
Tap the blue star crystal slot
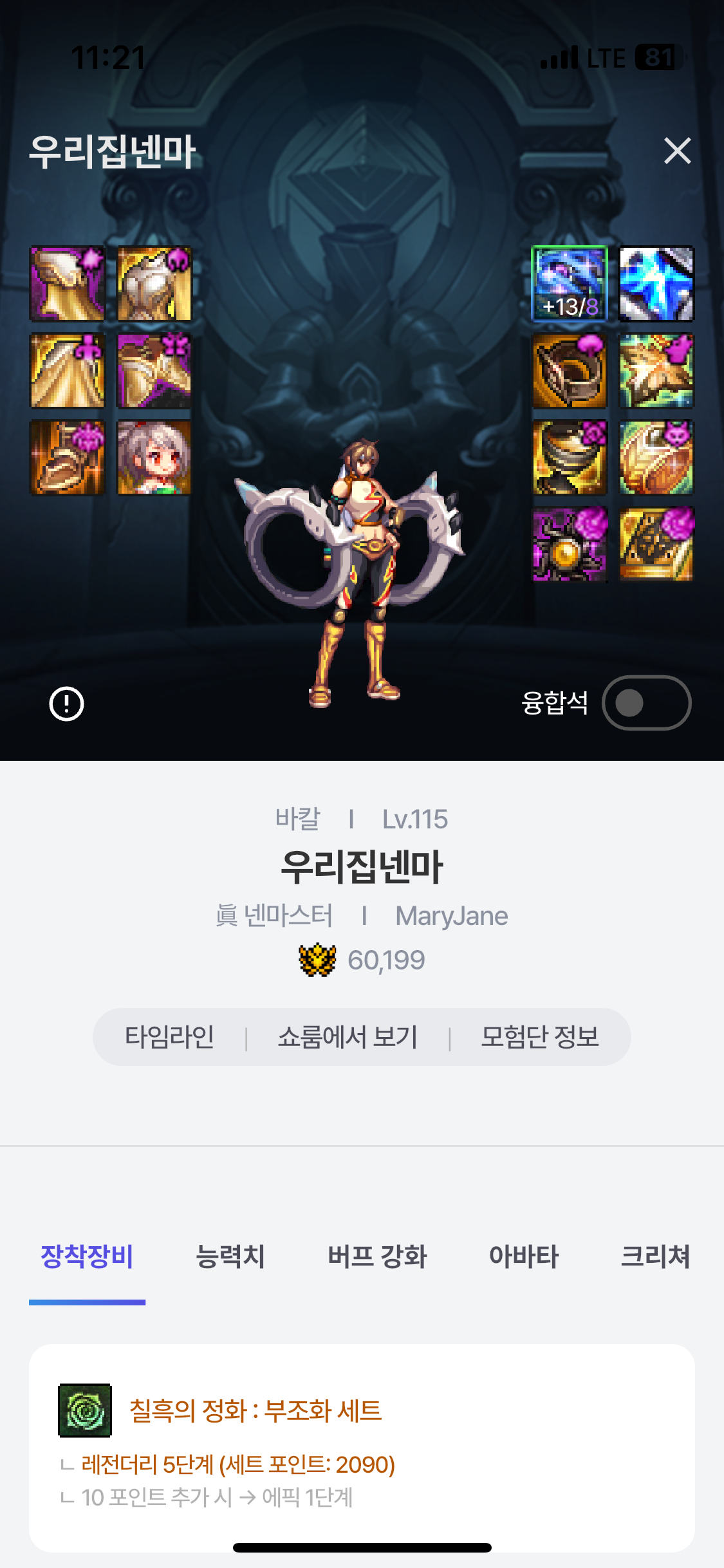click(x=656, y=284)
